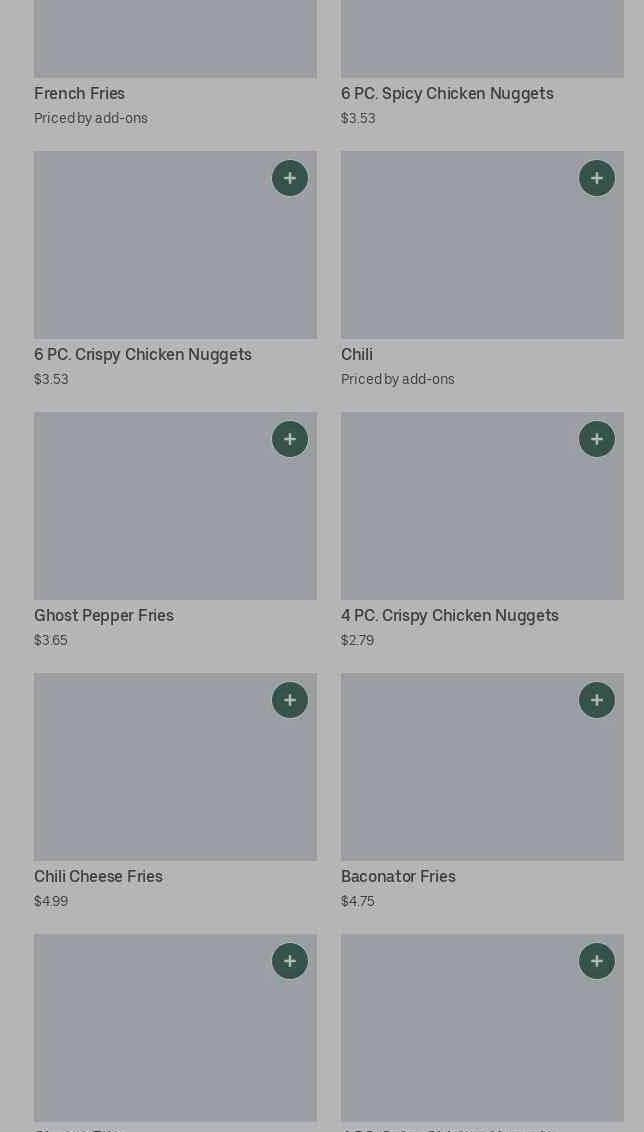Open the Chili item card

tap(482, 270)
